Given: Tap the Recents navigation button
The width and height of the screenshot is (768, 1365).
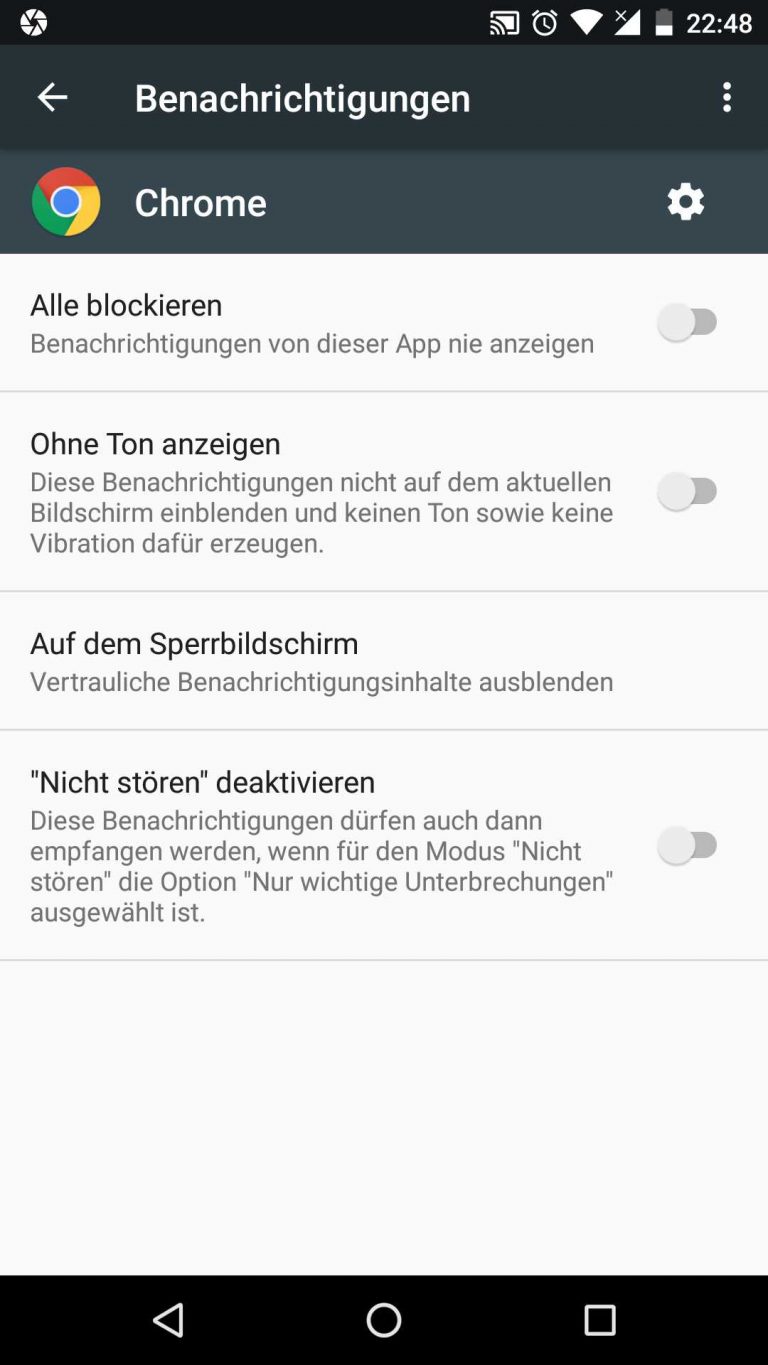Looking at the screenshot, I should point(600,1320).
